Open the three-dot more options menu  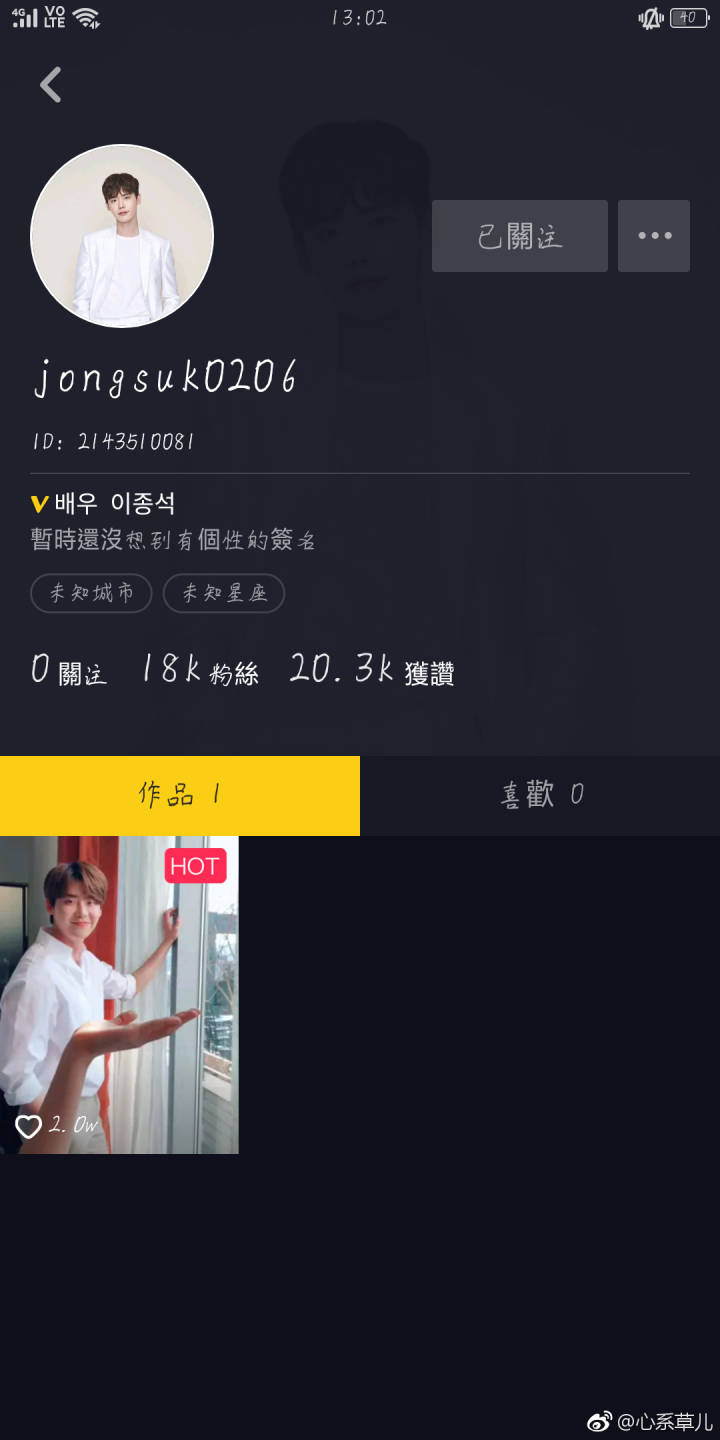654,236
